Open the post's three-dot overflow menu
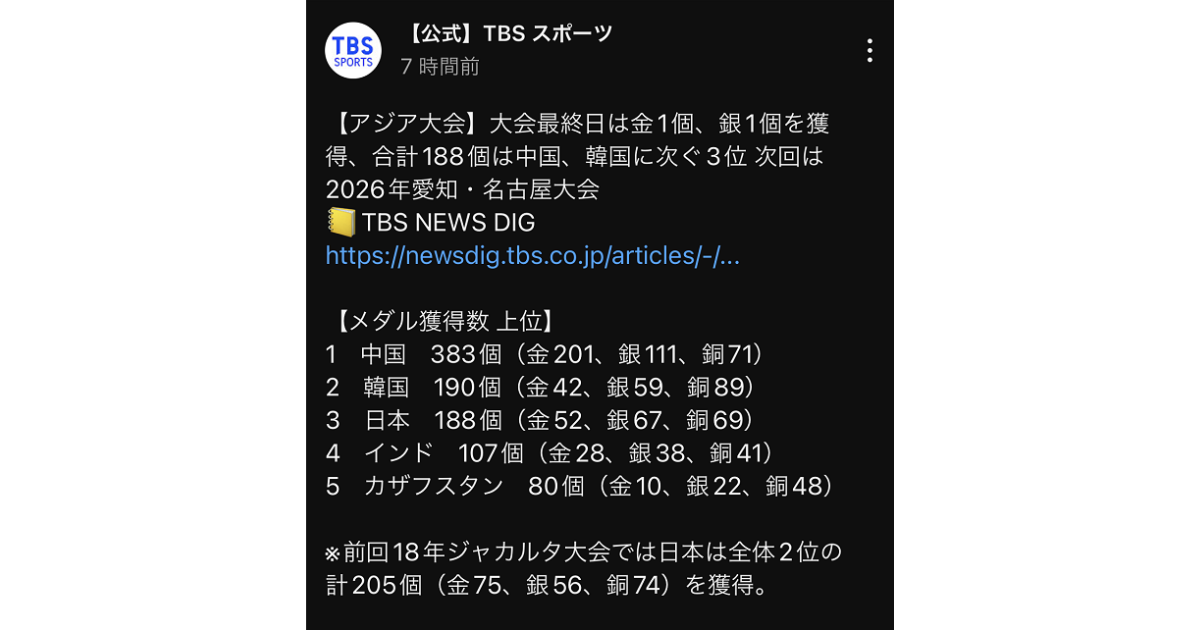The width and height of the screenshot is (1200, 630). (869, 50)
